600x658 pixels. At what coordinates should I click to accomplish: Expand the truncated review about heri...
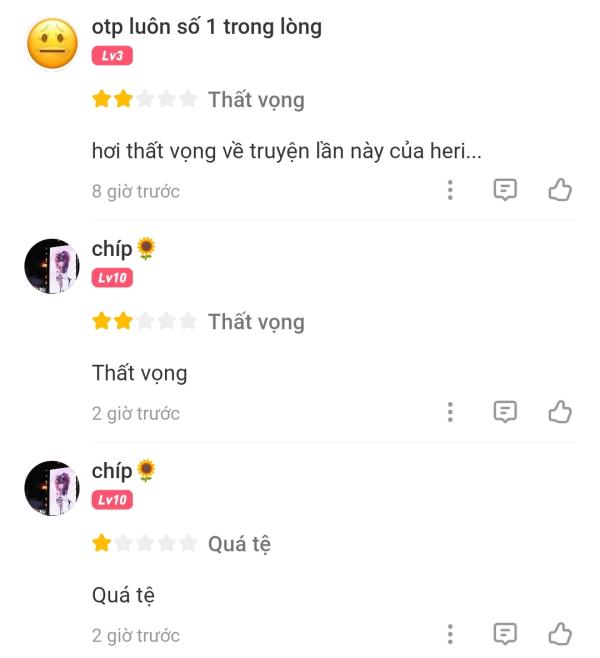pyautogui.click(x=287, y=151)
